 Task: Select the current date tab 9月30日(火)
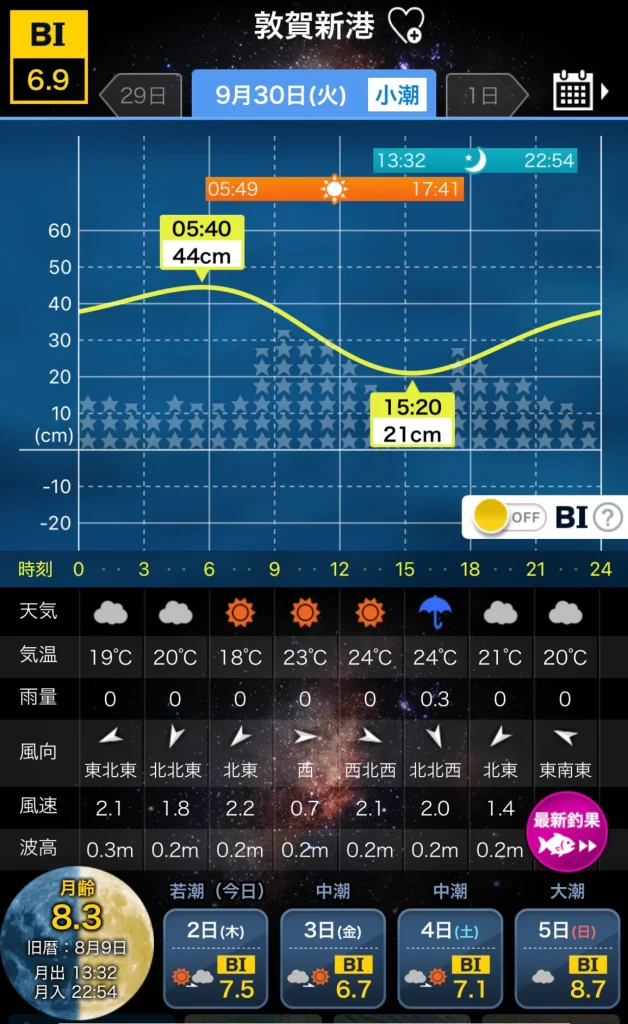tap(313, 96)
